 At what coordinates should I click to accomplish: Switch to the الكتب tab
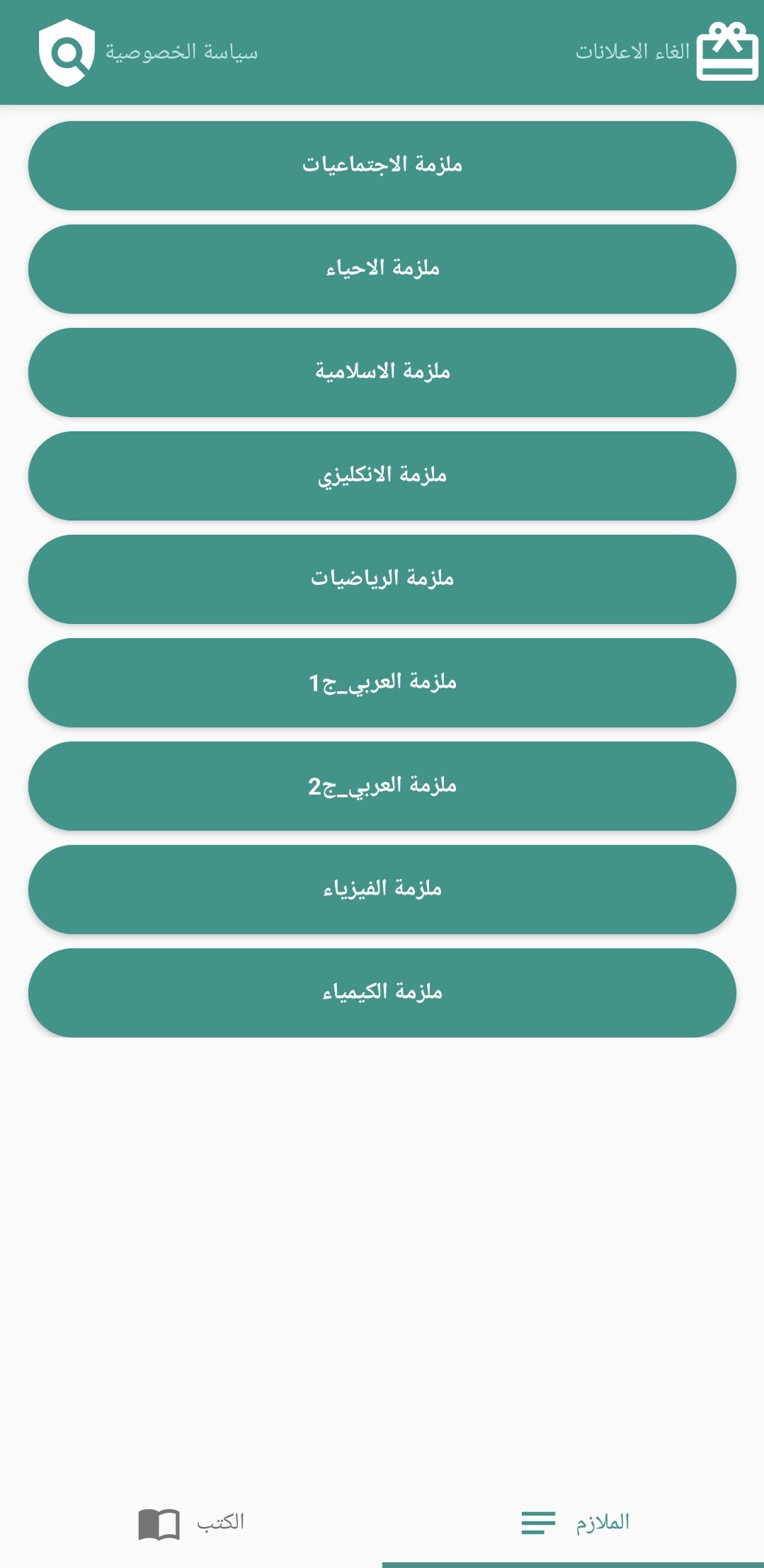pyautogui.click(x=191, y=1523)
